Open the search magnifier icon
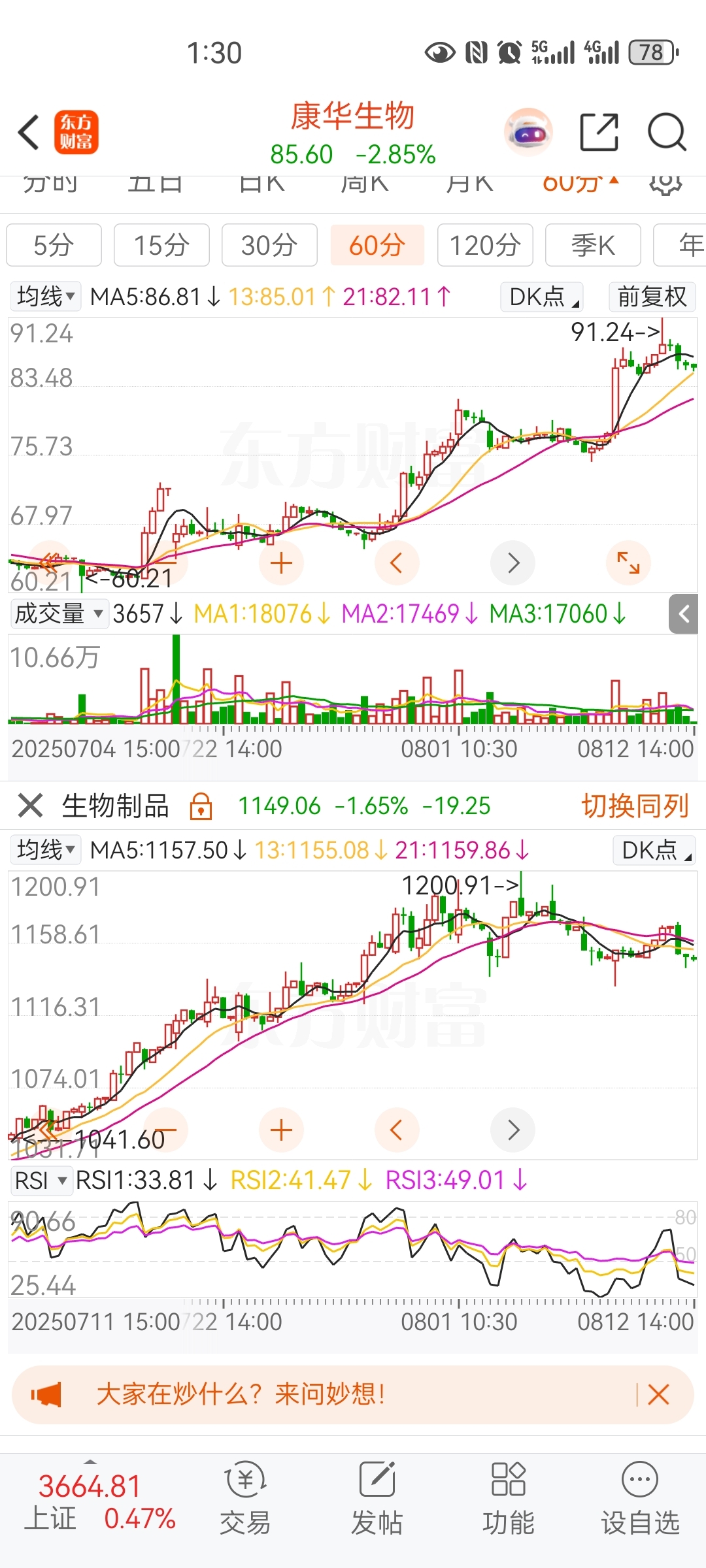 coord(667,132)
